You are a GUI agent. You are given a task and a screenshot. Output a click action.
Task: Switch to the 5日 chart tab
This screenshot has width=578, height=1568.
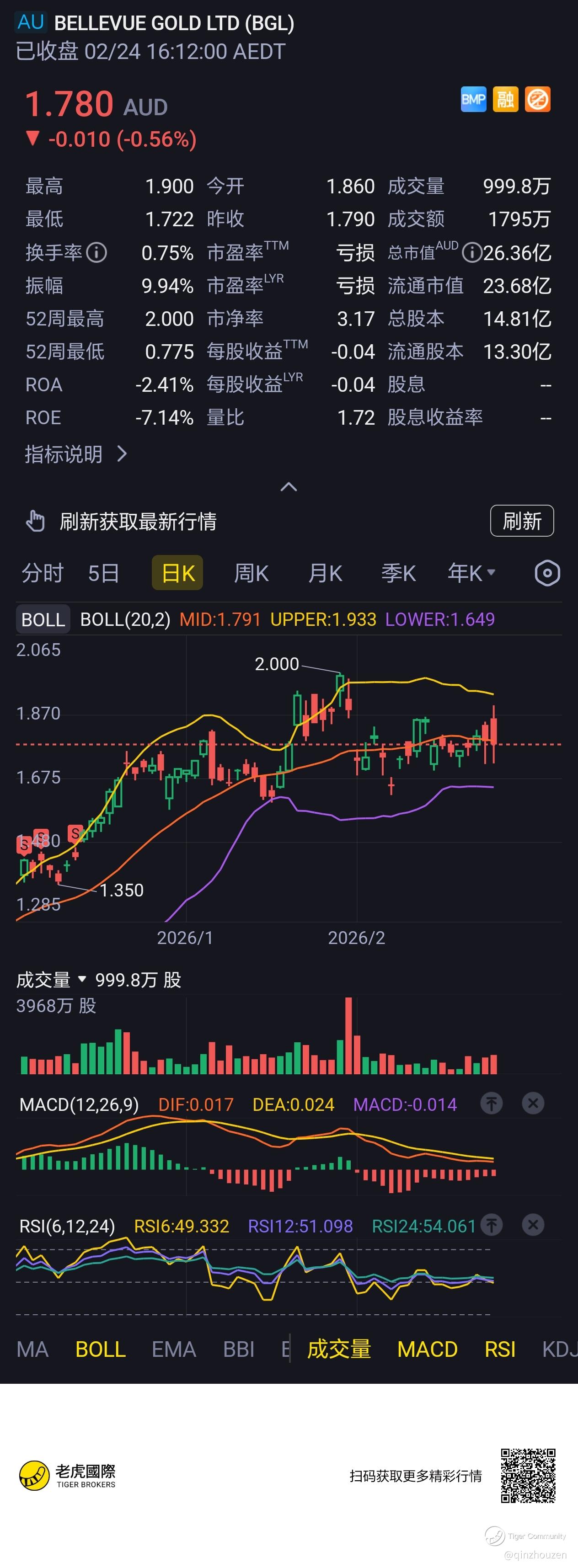click(x=103, y=573)
